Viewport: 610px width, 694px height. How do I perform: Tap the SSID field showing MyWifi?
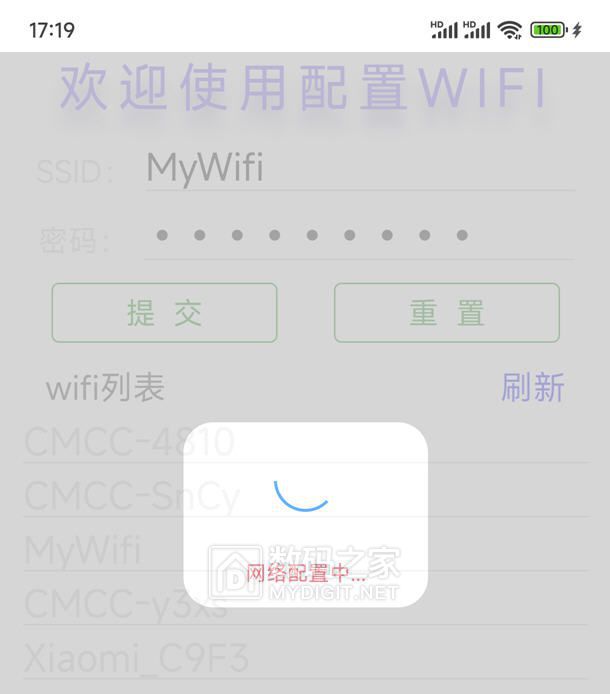(360, 167)
